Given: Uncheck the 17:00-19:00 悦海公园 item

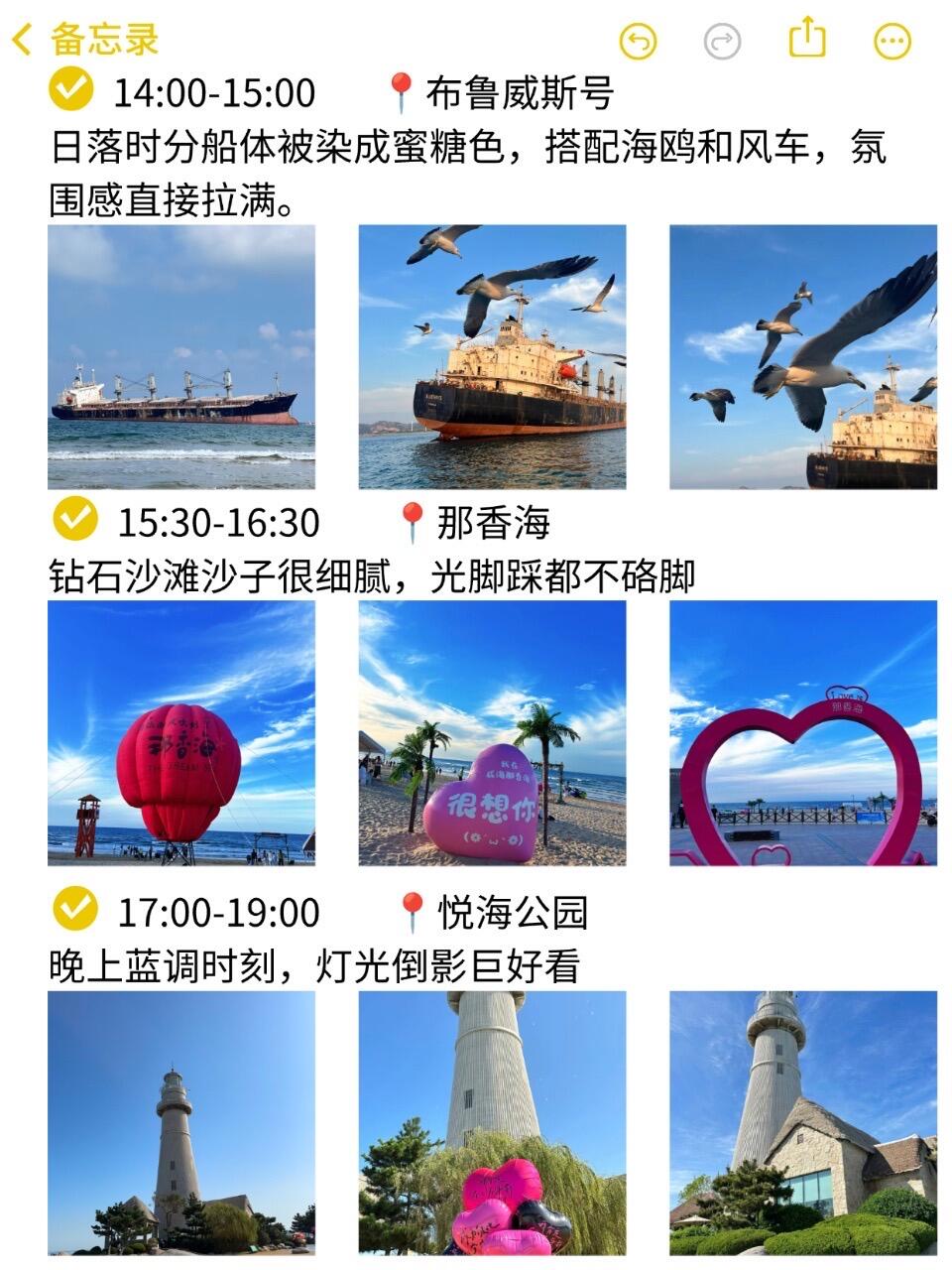Looking at the screenshot, I should [74, 908].
